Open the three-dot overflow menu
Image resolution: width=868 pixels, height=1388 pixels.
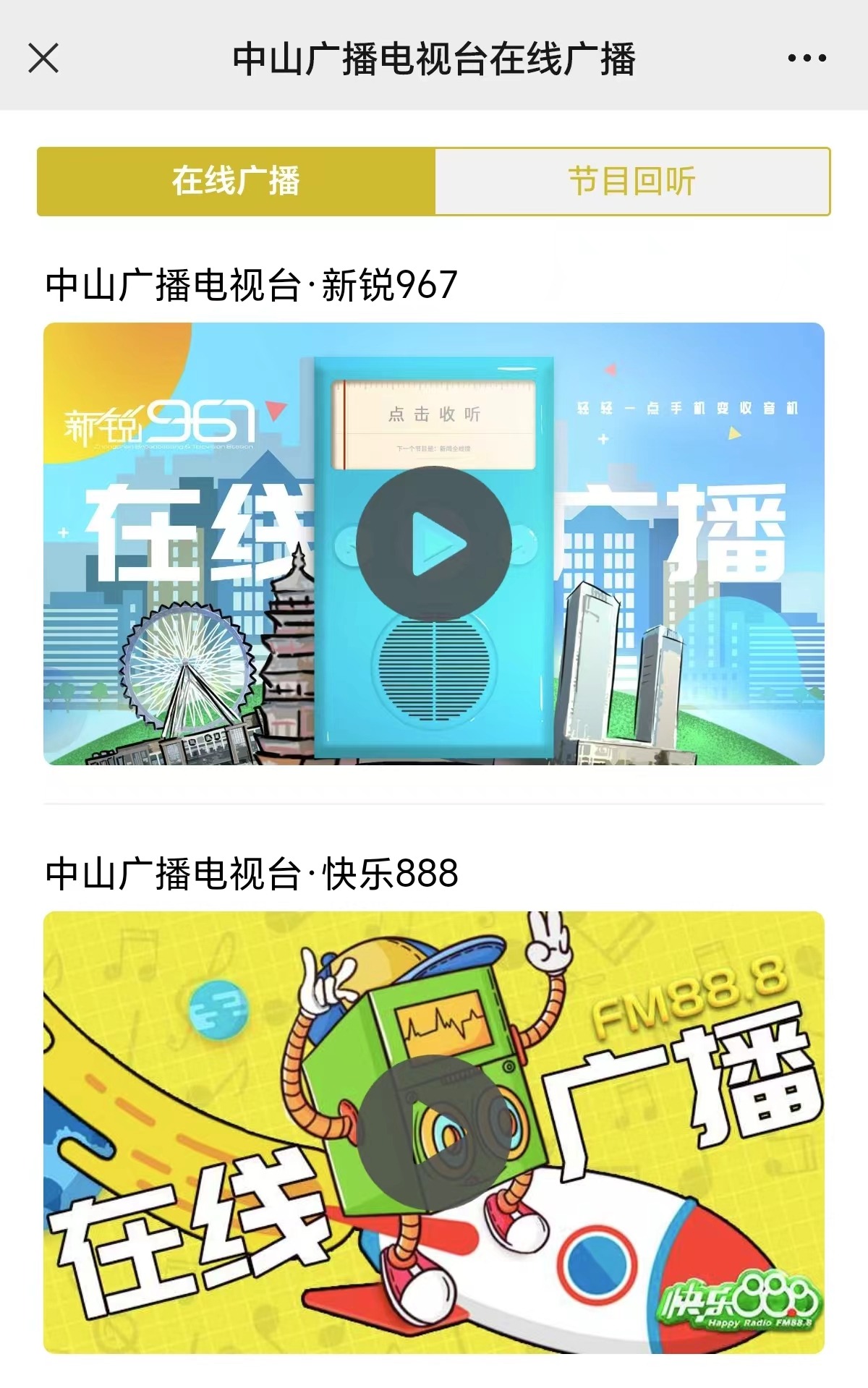pyautogui.click(x=807, y=58)
